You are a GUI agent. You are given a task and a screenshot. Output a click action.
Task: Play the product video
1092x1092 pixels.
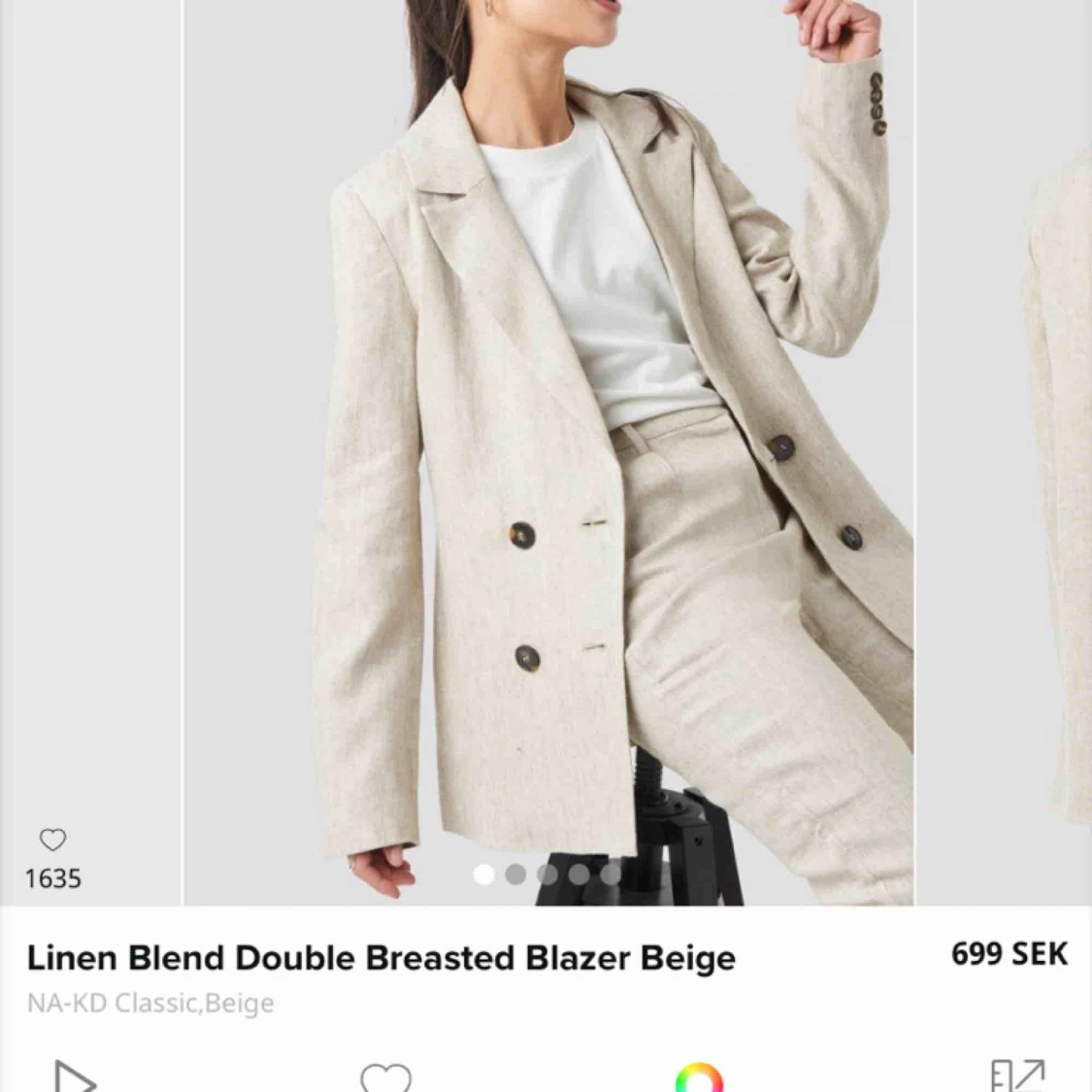pyautogui.click(x=74, y=1077)
